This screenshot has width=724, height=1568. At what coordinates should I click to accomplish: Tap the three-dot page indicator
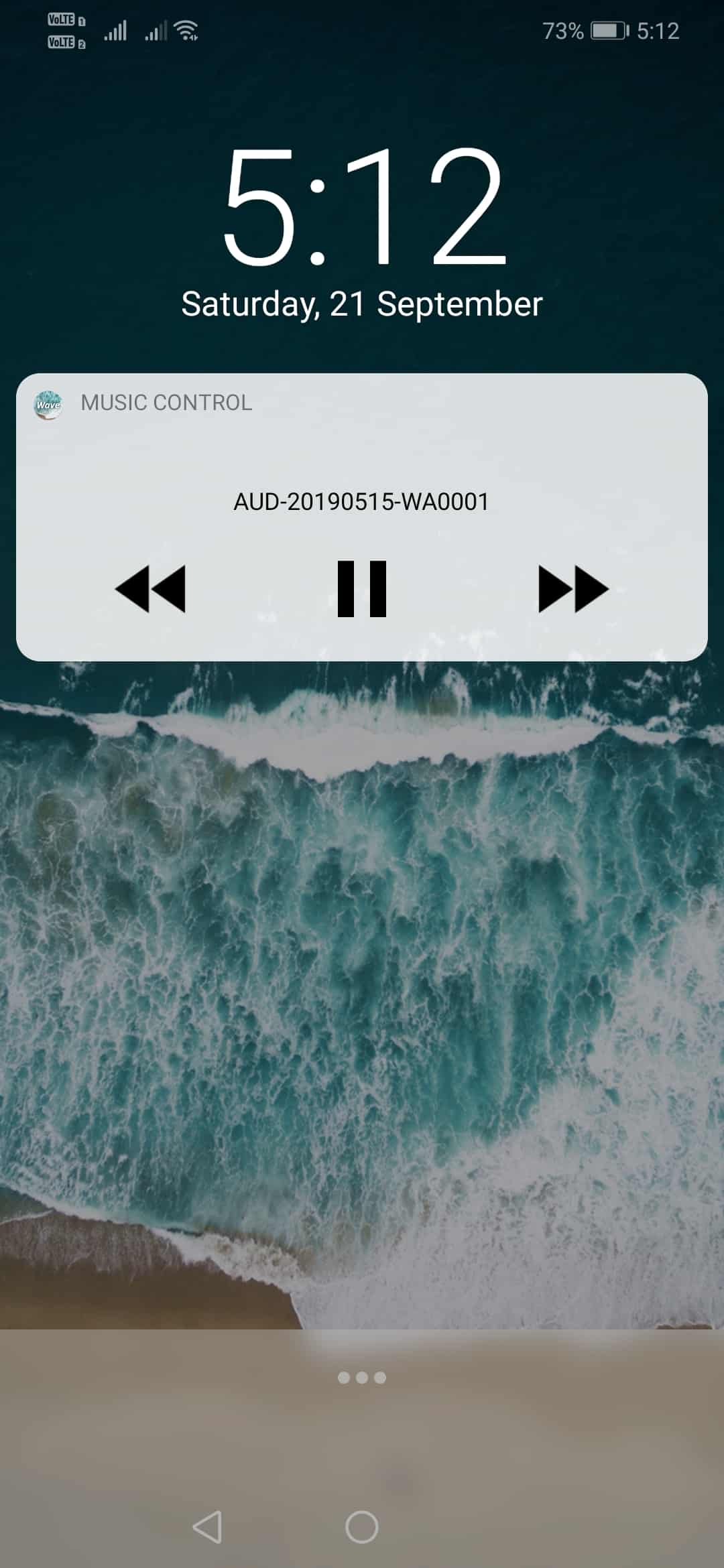(x=362, y=1378)
